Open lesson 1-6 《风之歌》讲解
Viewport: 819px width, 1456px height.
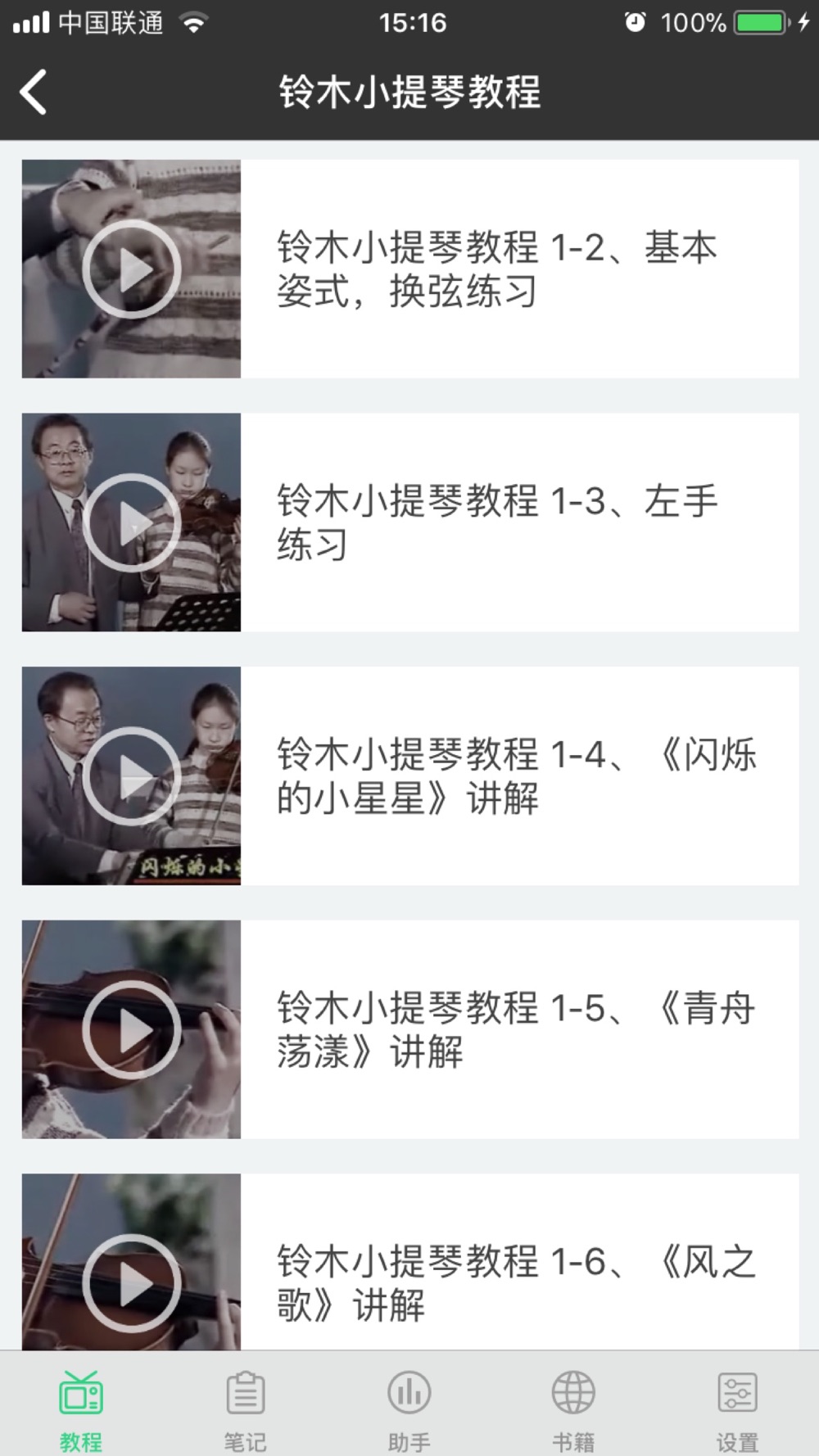point(410,1262)
